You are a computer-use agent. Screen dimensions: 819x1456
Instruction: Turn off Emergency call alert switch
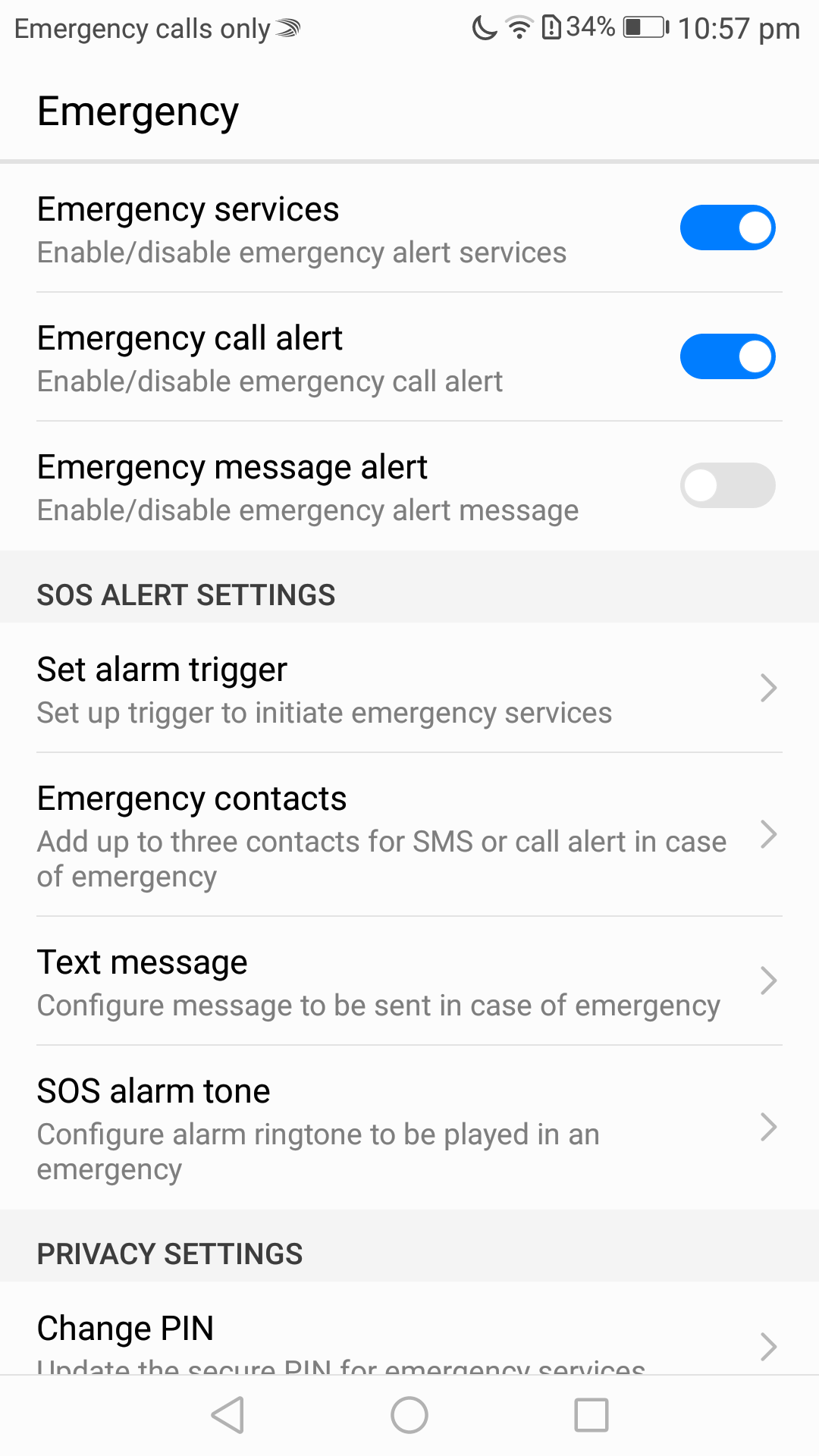727,356
